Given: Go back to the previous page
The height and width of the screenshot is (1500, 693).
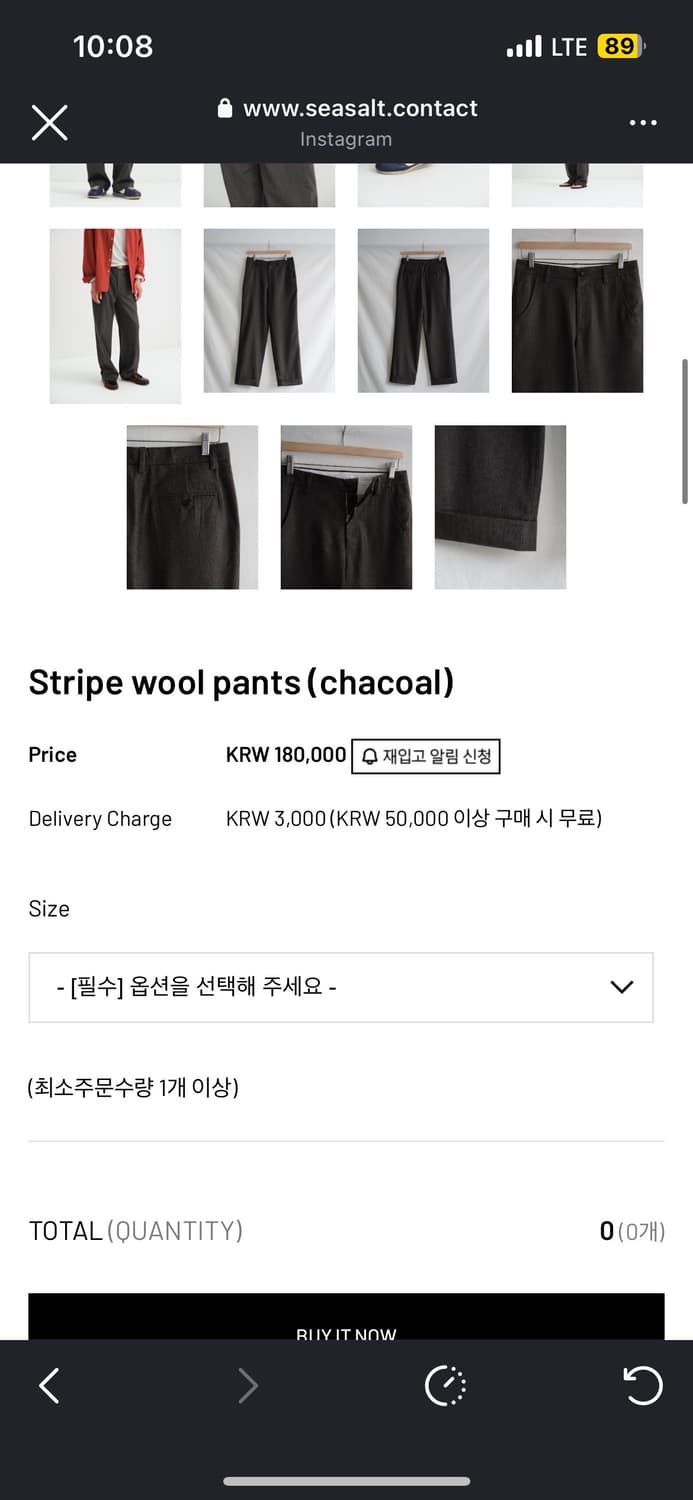Looking at the screenshot, I should [49, 1386].
